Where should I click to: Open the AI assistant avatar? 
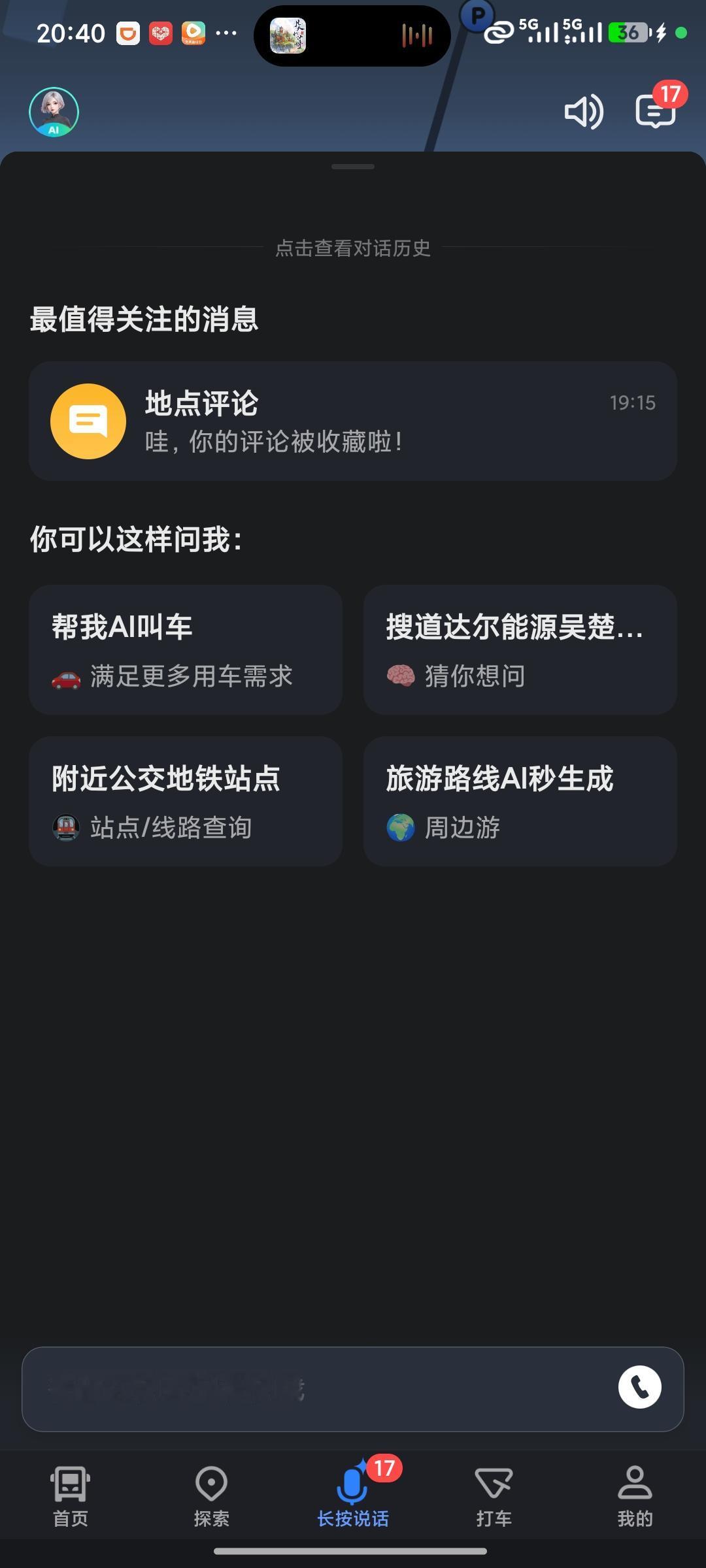coord(54,112)
